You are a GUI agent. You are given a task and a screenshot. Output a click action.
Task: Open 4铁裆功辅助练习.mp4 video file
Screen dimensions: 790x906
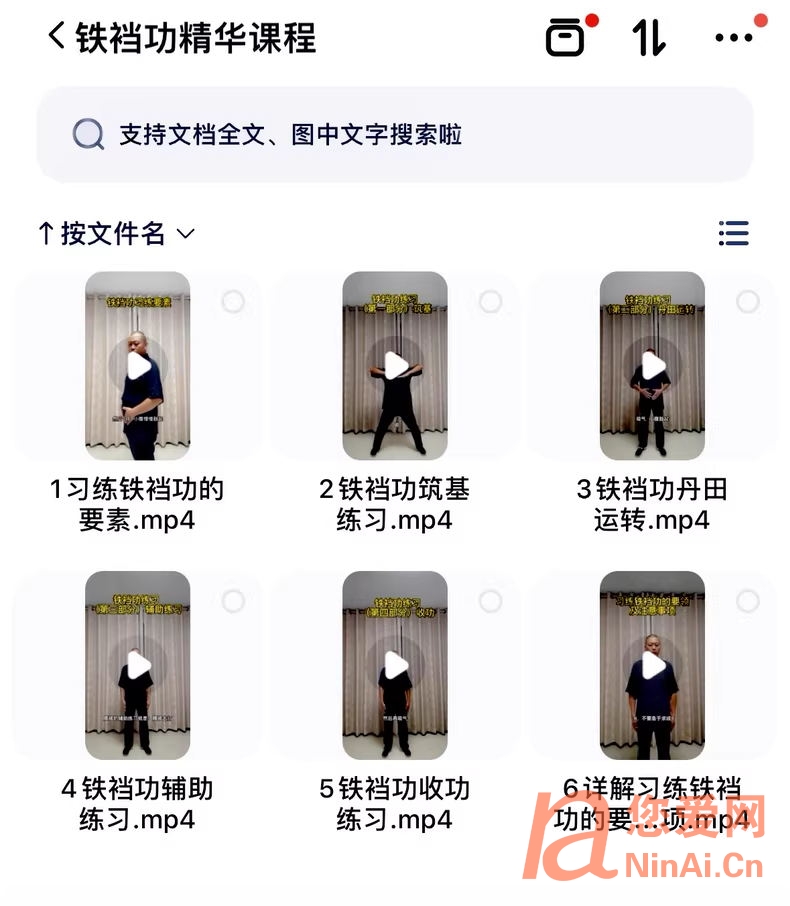pos(138,665)
